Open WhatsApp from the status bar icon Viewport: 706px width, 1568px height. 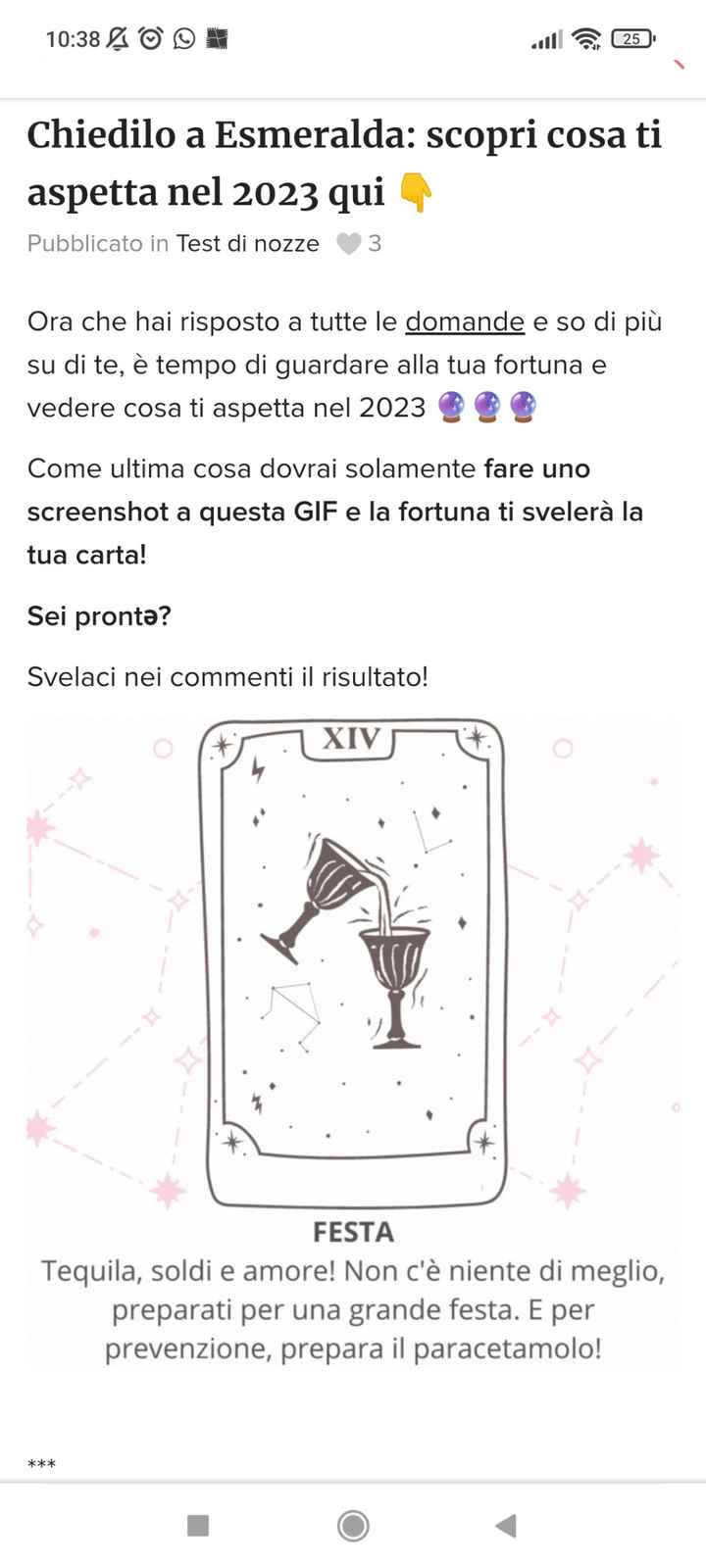(186, 37)
